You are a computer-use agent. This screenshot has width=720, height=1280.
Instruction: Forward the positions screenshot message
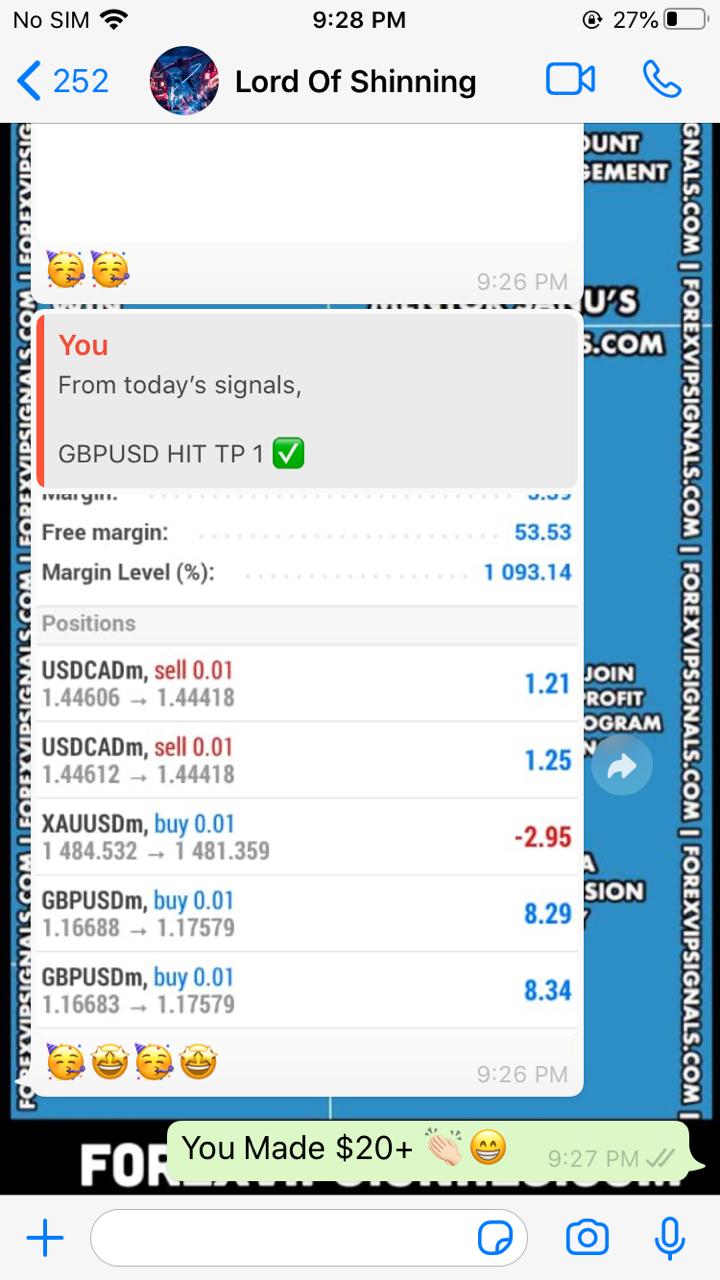click(621, 767)
